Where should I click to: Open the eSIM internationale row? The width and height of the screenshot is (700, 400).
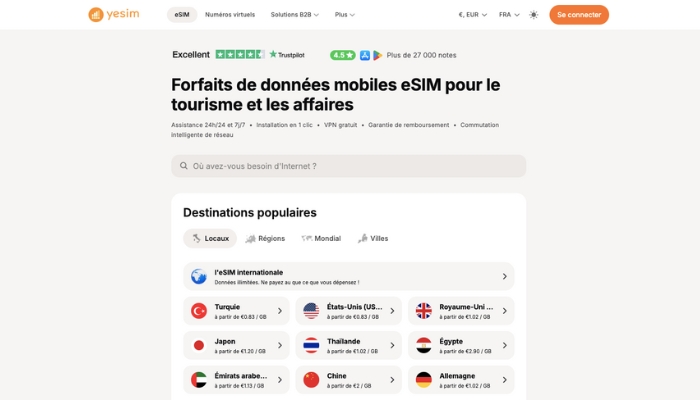348,276
